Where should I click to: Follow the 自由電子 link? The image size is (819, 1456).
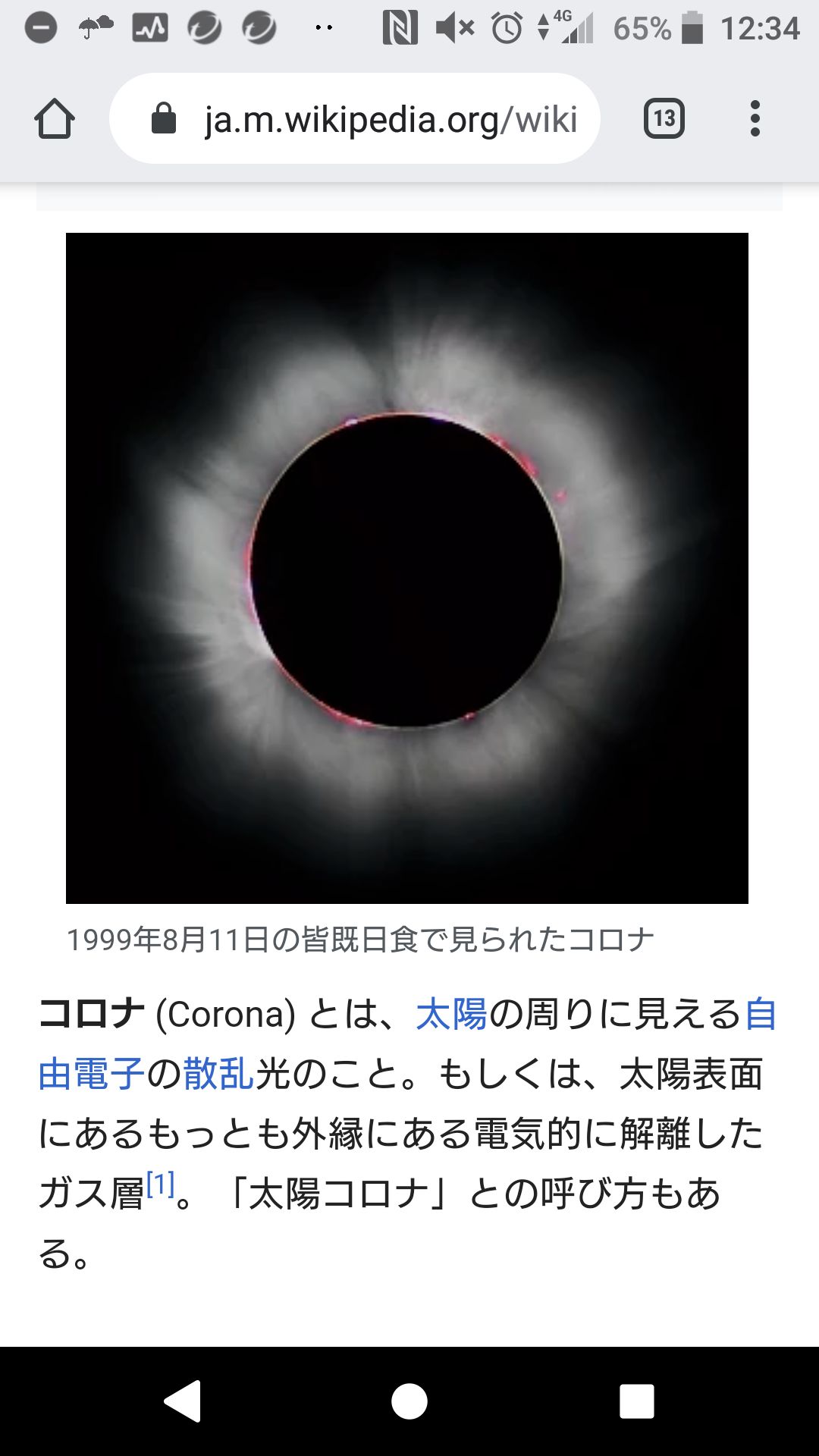pos(91,1074)
